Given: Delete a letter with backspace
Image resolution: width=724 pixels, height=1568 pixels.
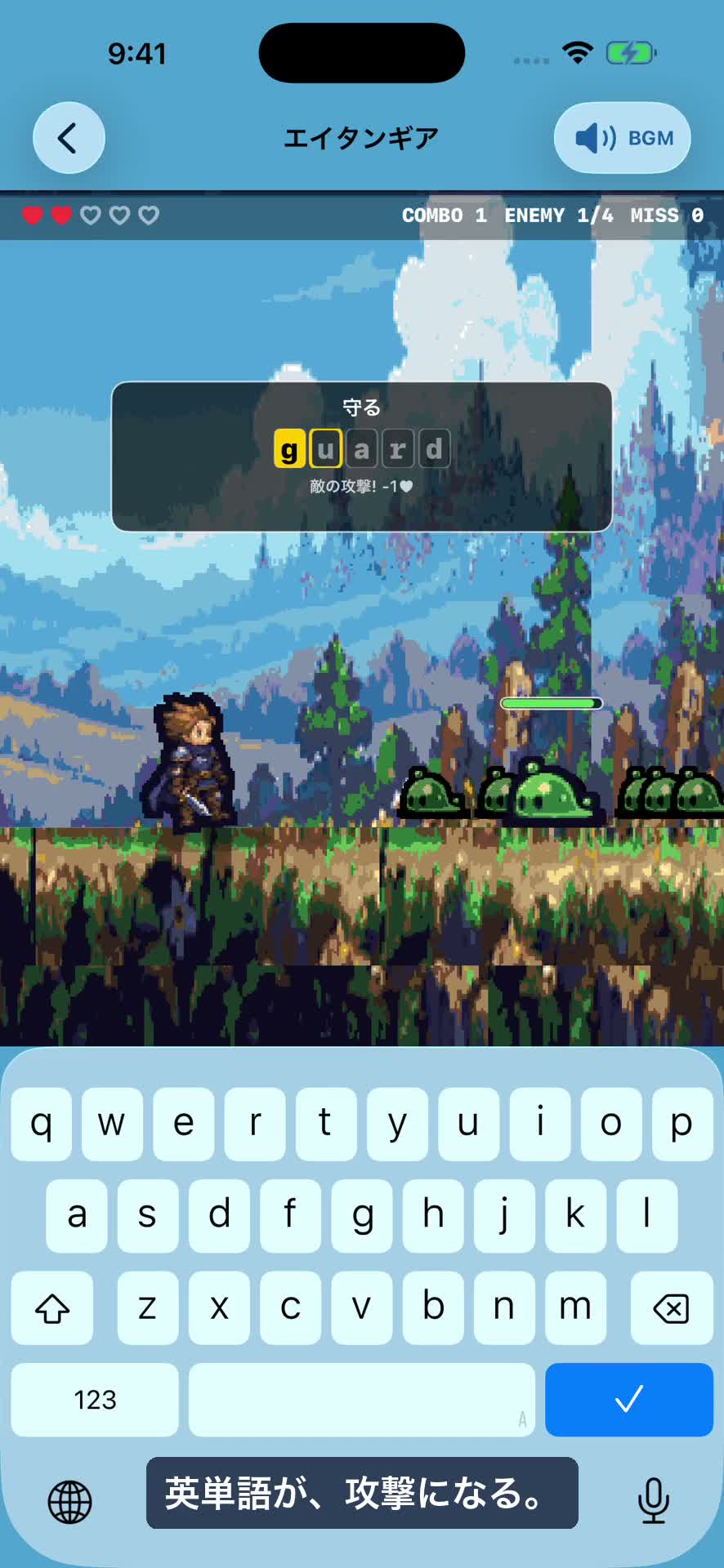Looking at the screenshot, I should point(672,1307).
